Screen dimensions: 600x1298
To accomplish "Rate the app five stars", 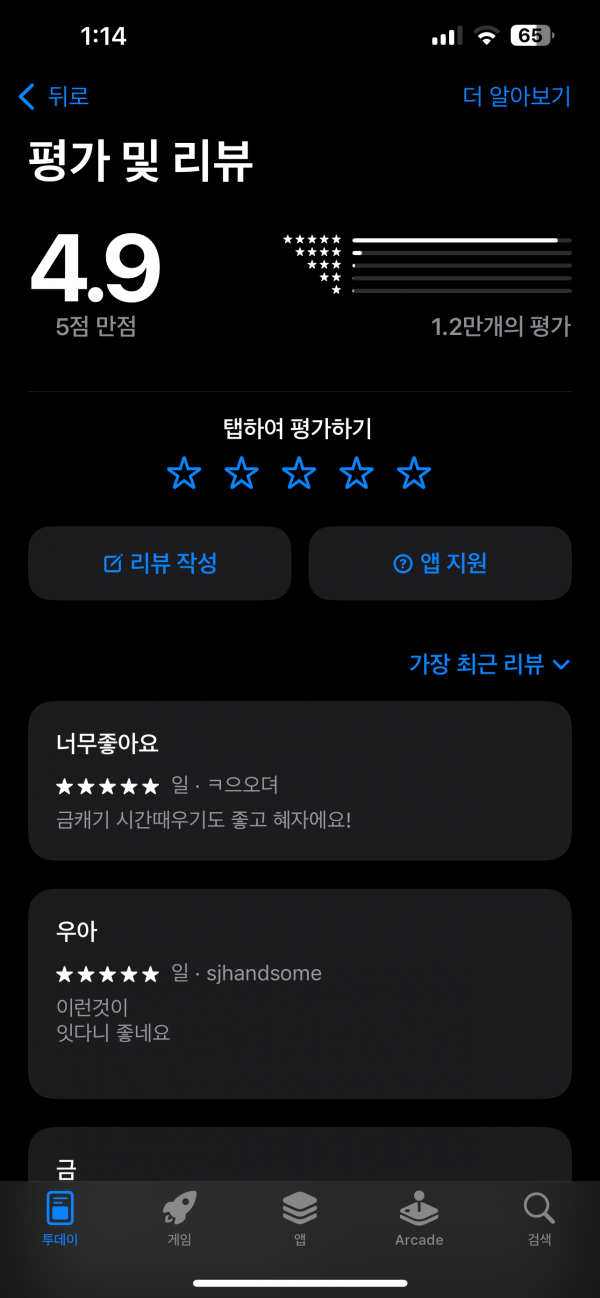I will pos(414,473).
